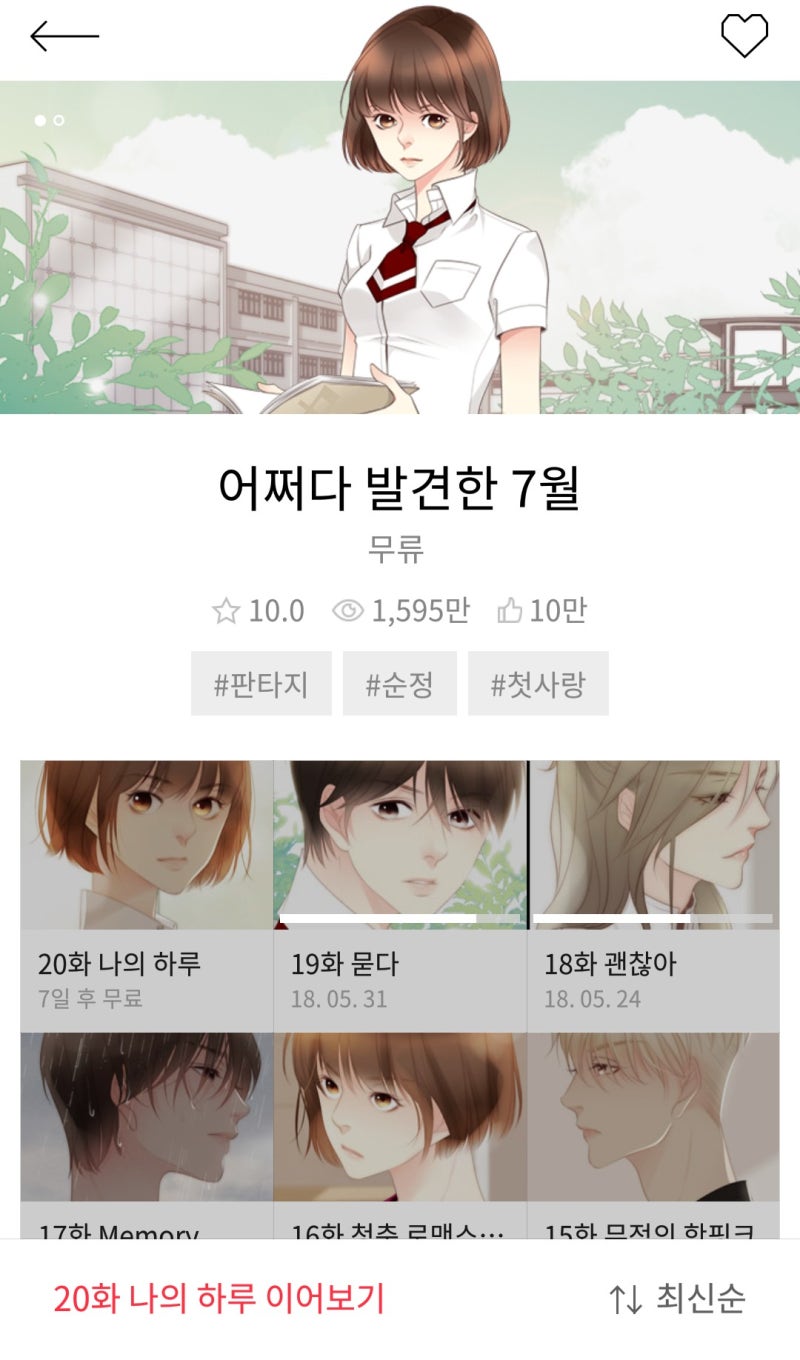Screen dimensions: 800x1360
Task: Tap the banner page indicator dots
Action: 50,120
